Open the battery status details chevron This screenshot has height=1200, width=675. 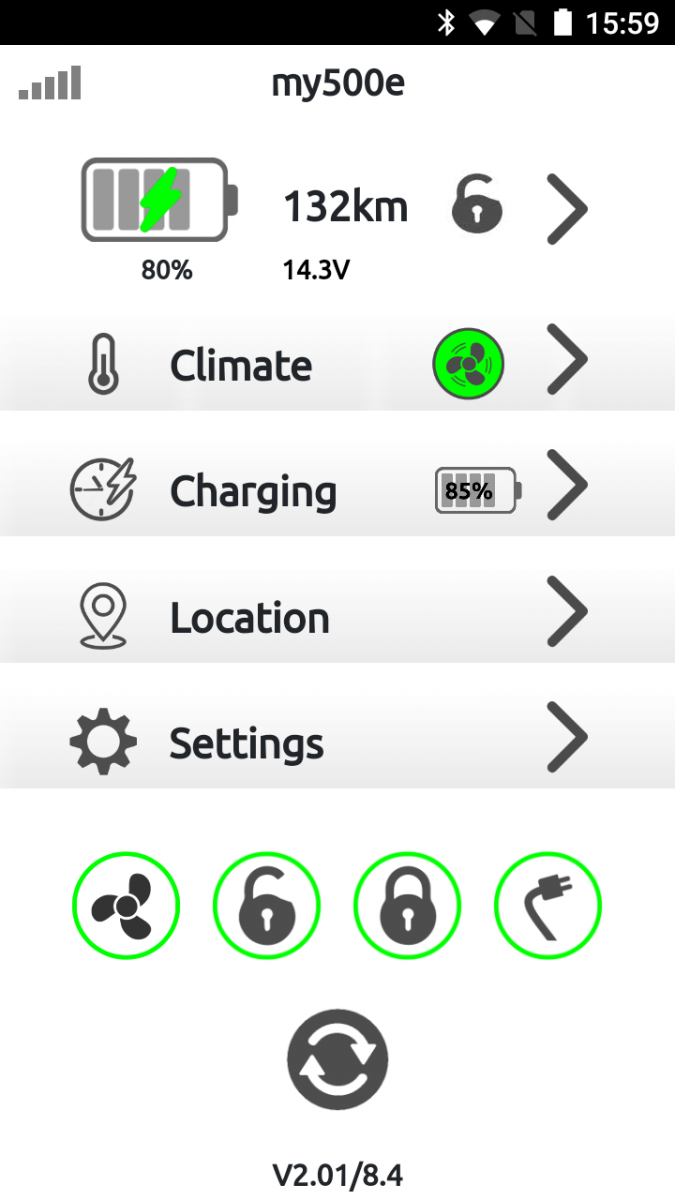(x=567, y=209)
